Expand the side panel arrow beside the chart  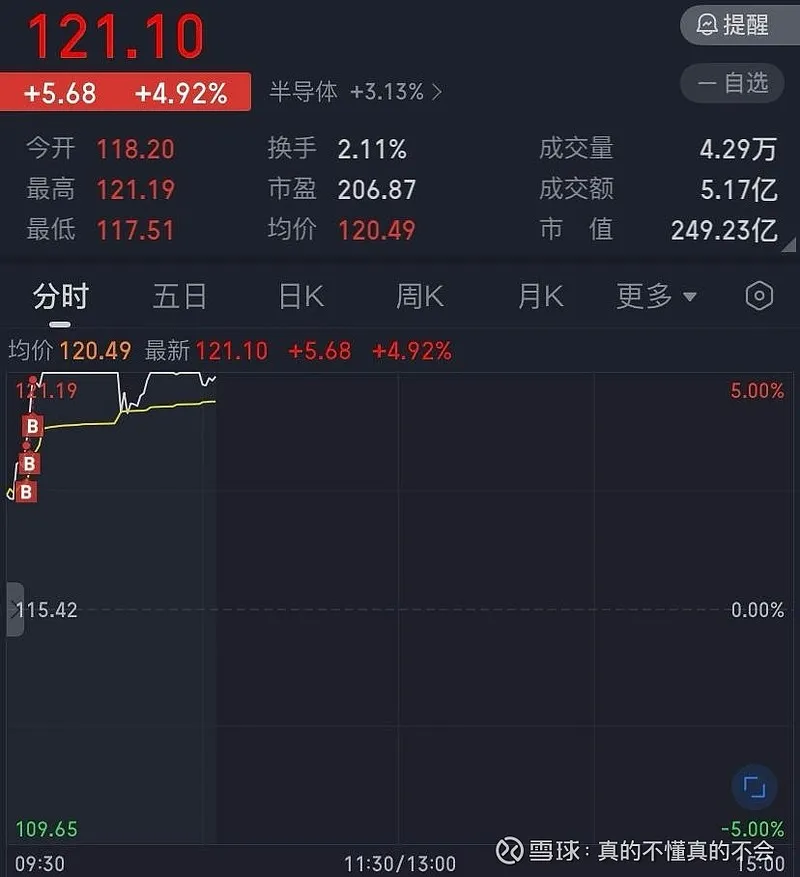pos(15,608)
